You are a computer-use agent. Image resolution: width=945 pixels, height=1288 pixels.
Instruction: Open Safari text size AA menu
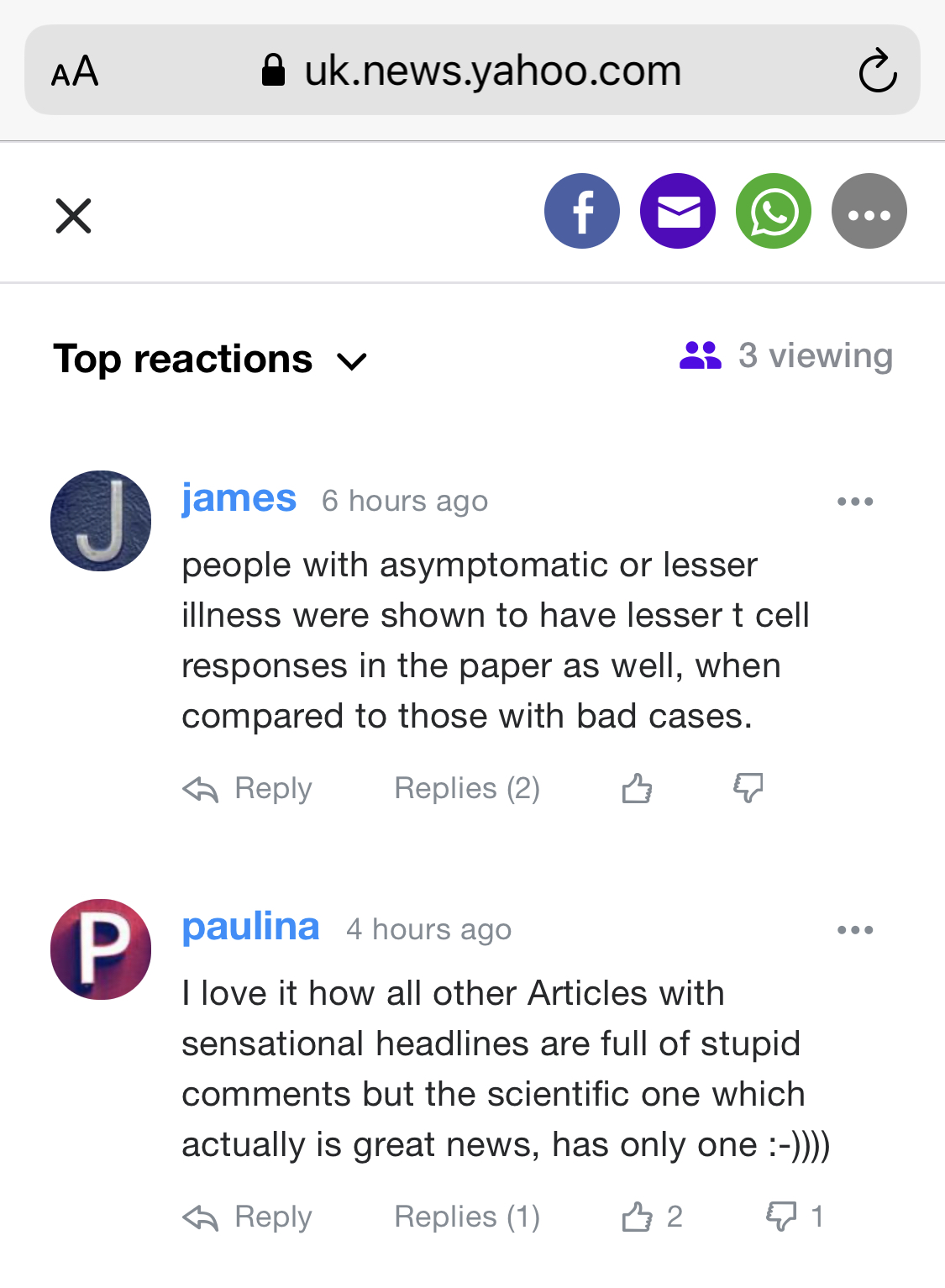[75, 71]
